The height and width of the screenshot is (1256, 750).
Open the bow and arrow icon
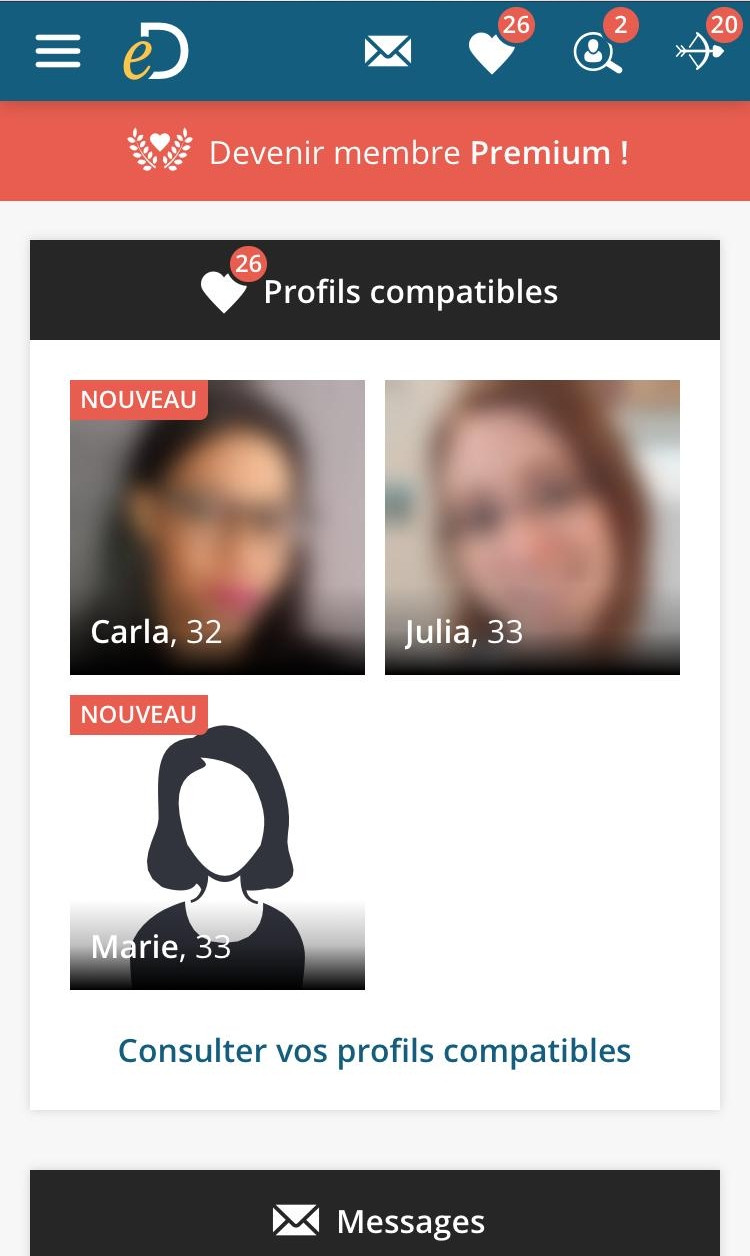point(700,52)
